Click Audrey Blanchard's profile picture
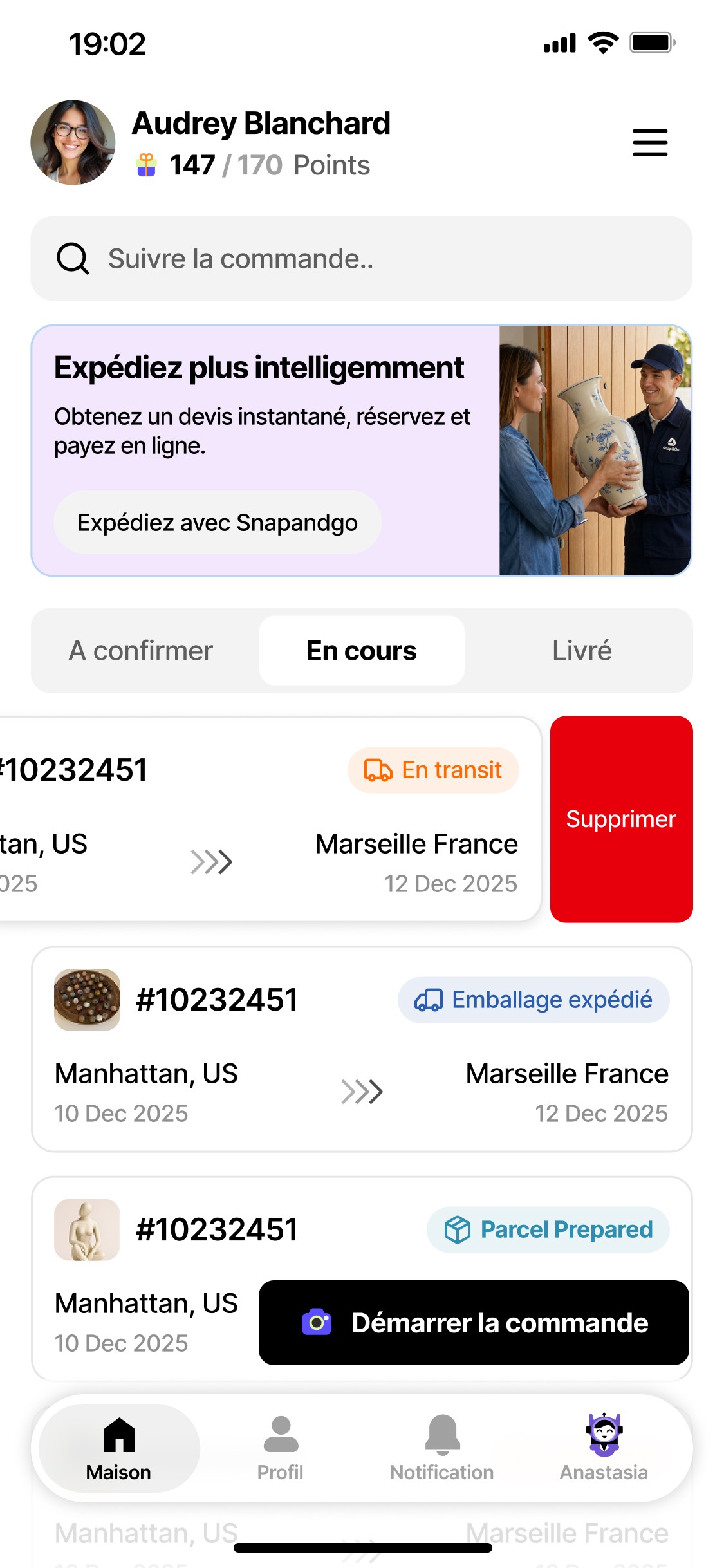Viewport: 724px width, 1568px height. point(72,143)
